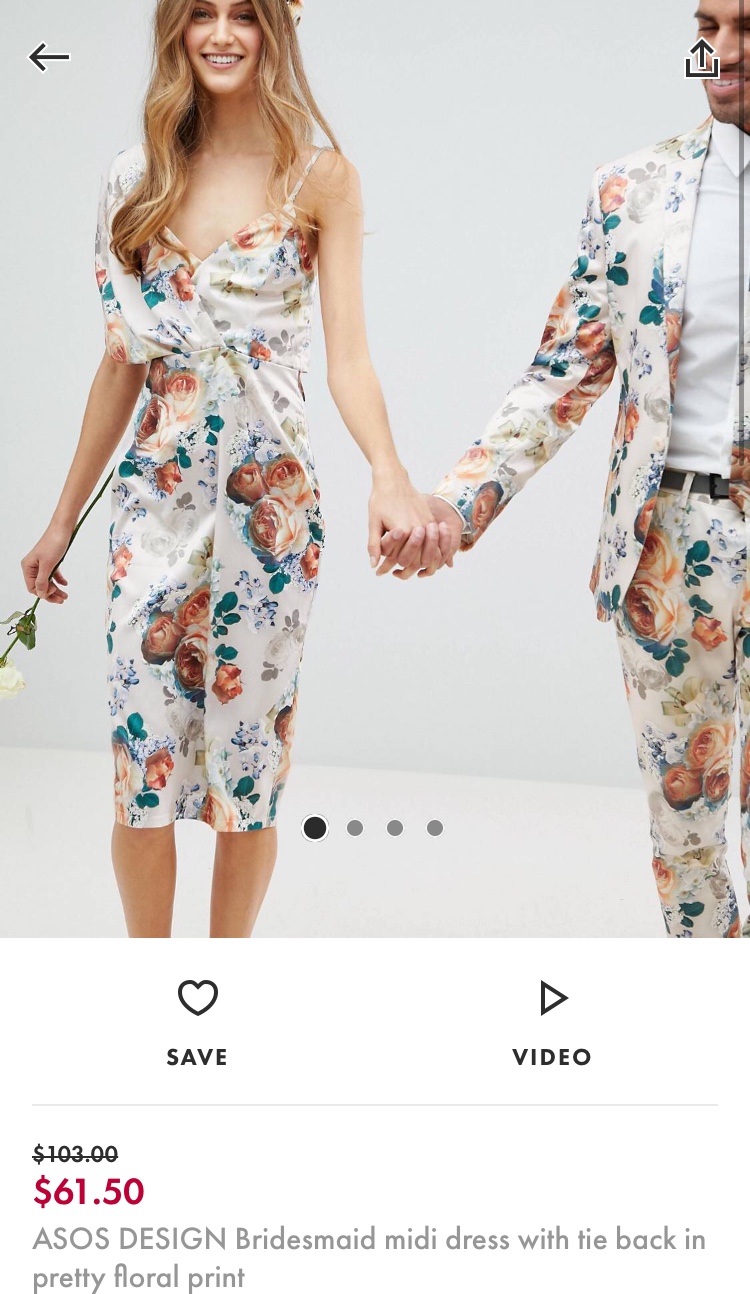Share this bridesmaid dress
The width and height of the screenshot is (750, 1294).
[702, 58]
